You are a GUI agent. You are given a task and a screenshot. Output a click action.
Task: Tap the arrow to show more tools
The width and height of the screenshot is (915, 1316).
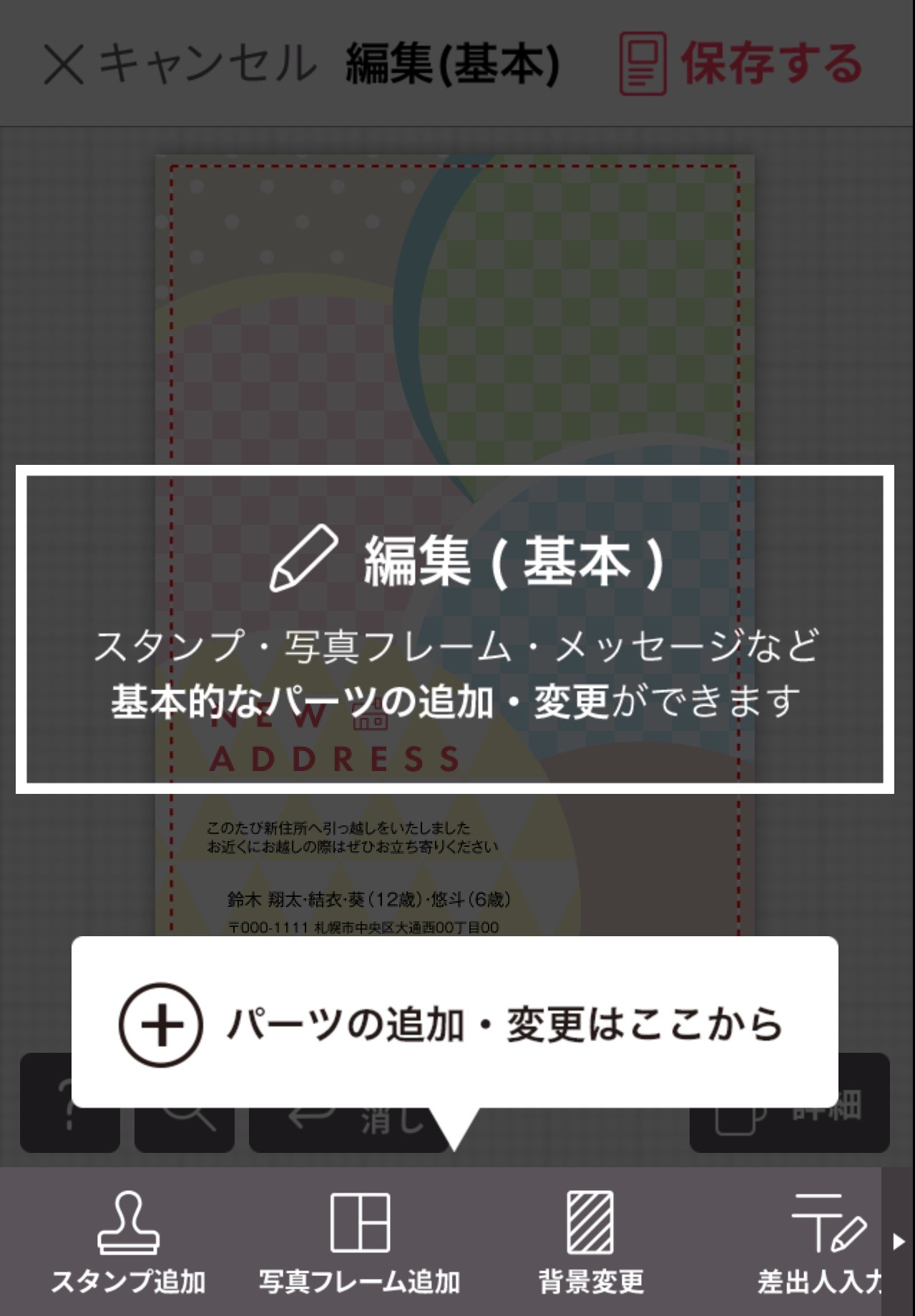pyautogui.click(x=899, y=1242)
